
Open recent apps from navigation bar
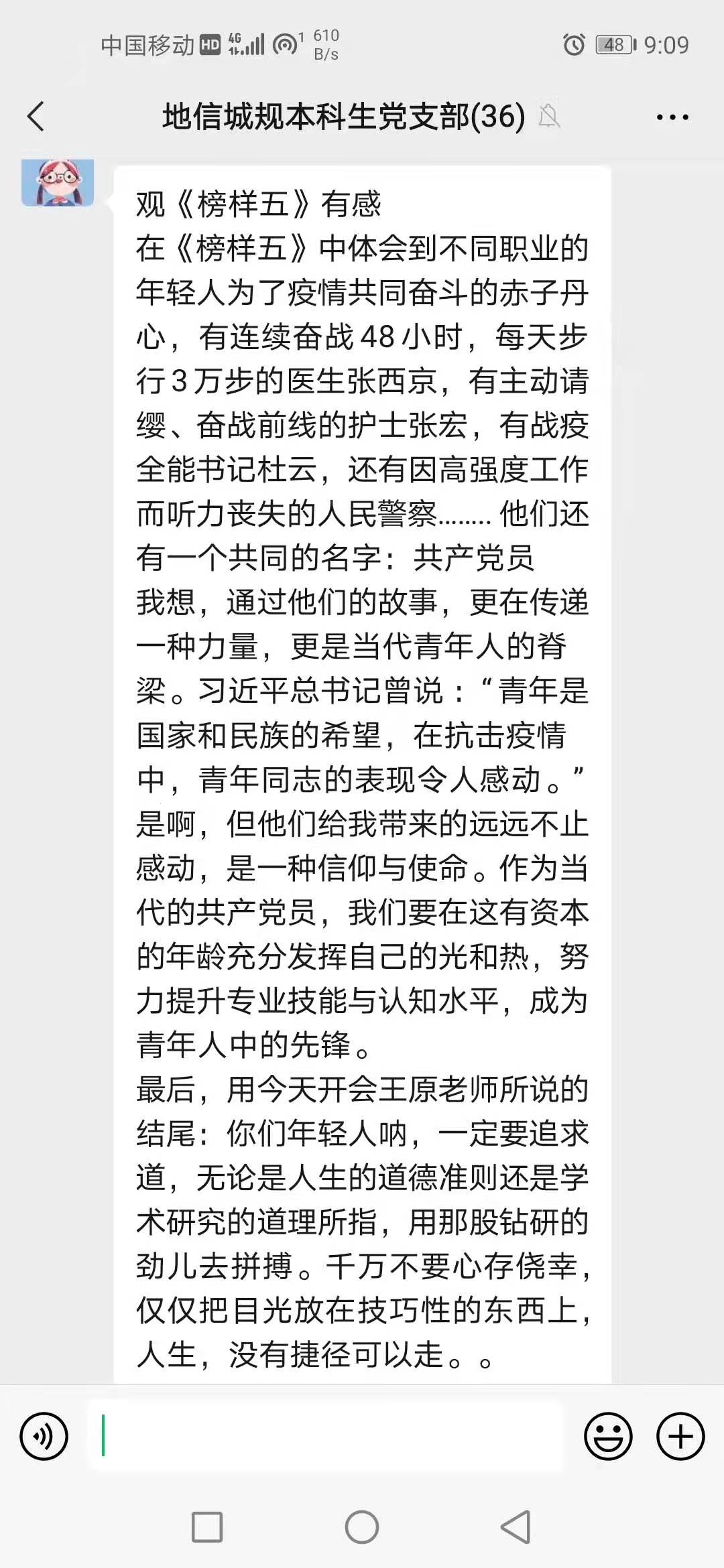[207, 1527]
